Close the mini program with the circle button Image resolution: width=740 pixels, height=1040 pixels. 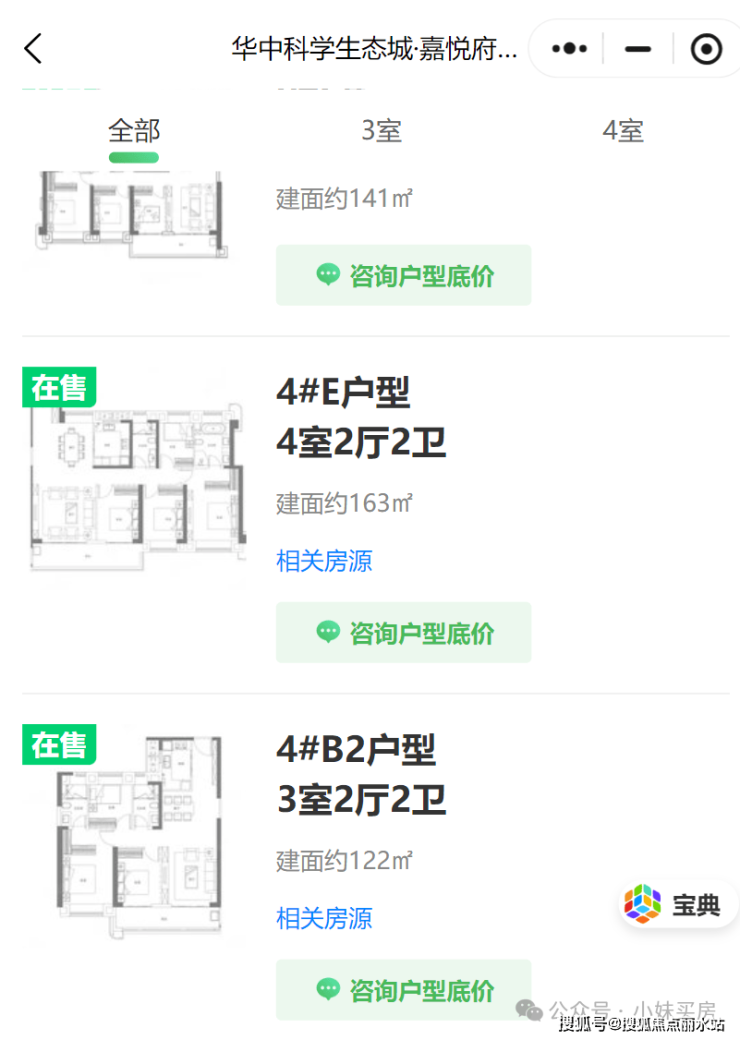coord(706,48)
